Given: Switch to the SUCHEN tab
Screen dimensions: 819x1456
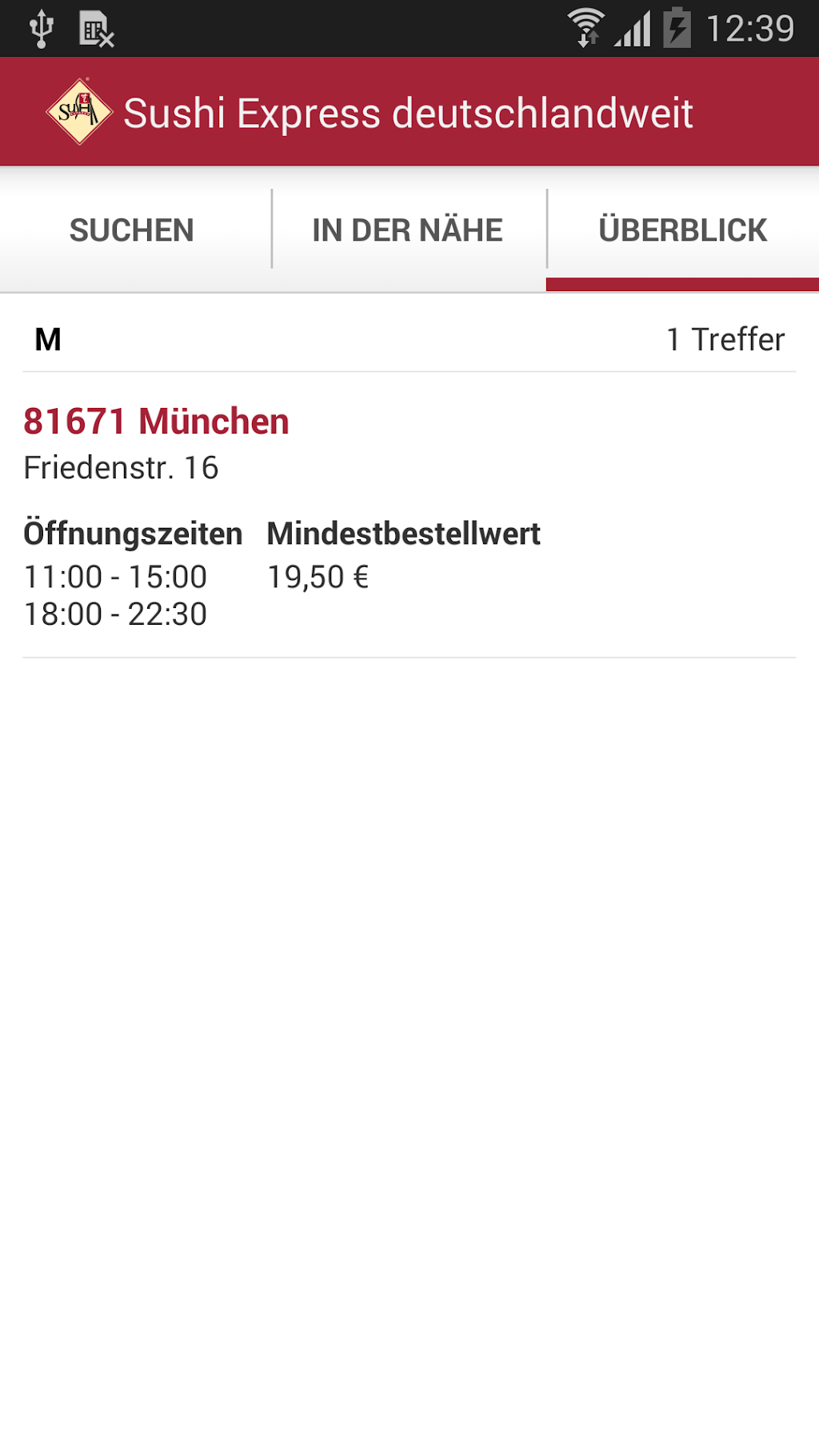Looking at the screenshot, I should point(132,230).
